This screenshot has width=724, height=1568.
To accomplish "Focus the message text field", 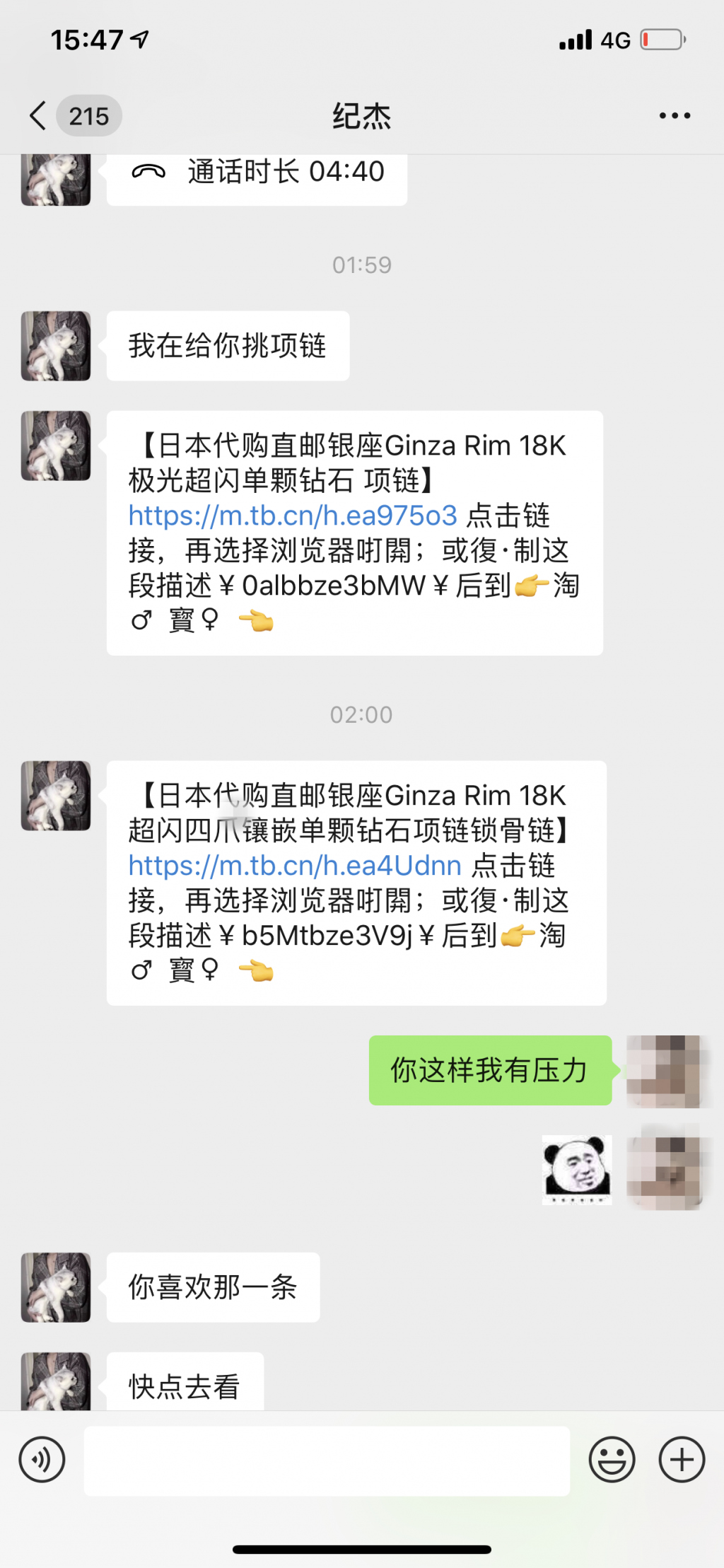I will 327,1460.
